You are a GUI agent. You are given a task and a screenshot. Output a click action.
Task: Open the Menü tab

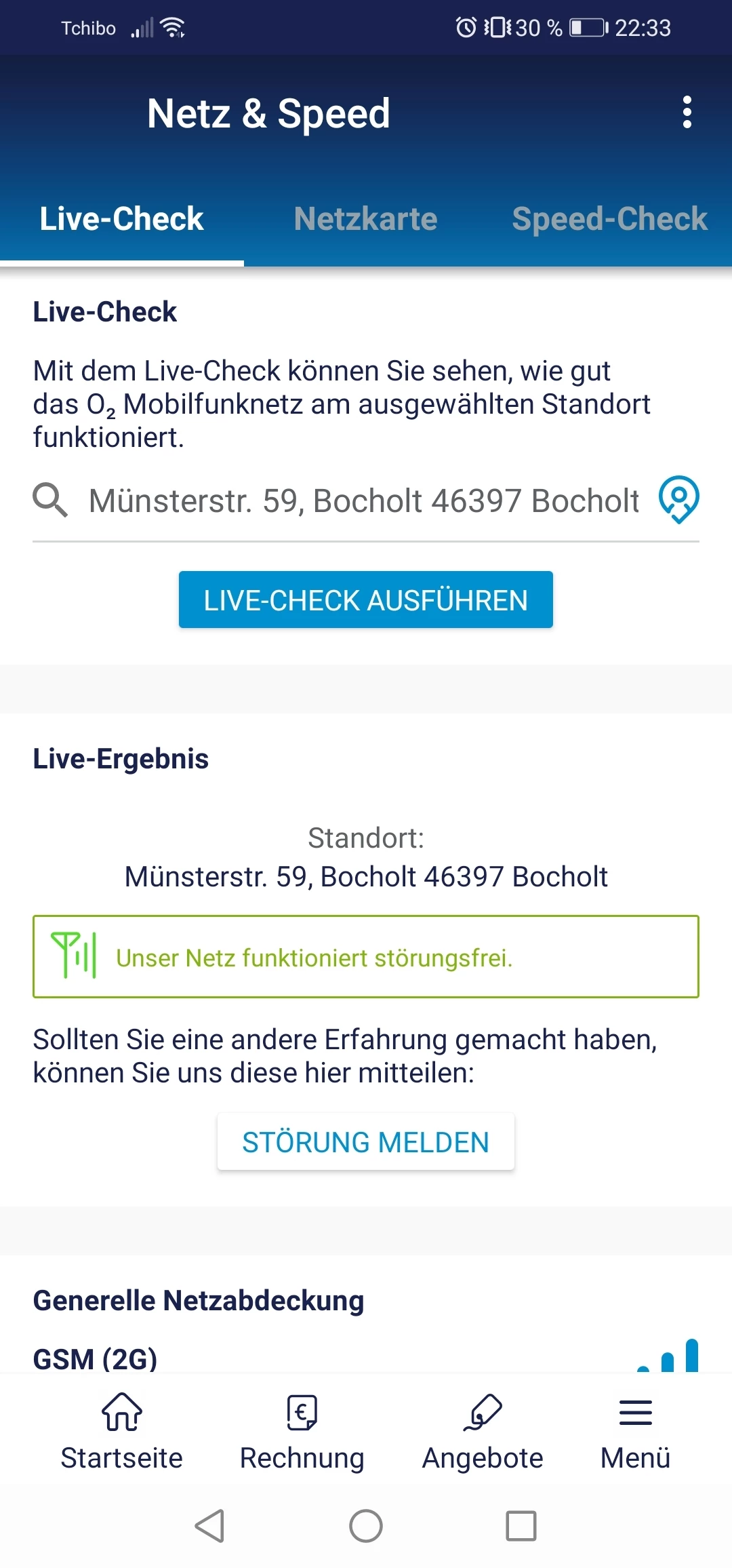click(x=635, y=1428)
